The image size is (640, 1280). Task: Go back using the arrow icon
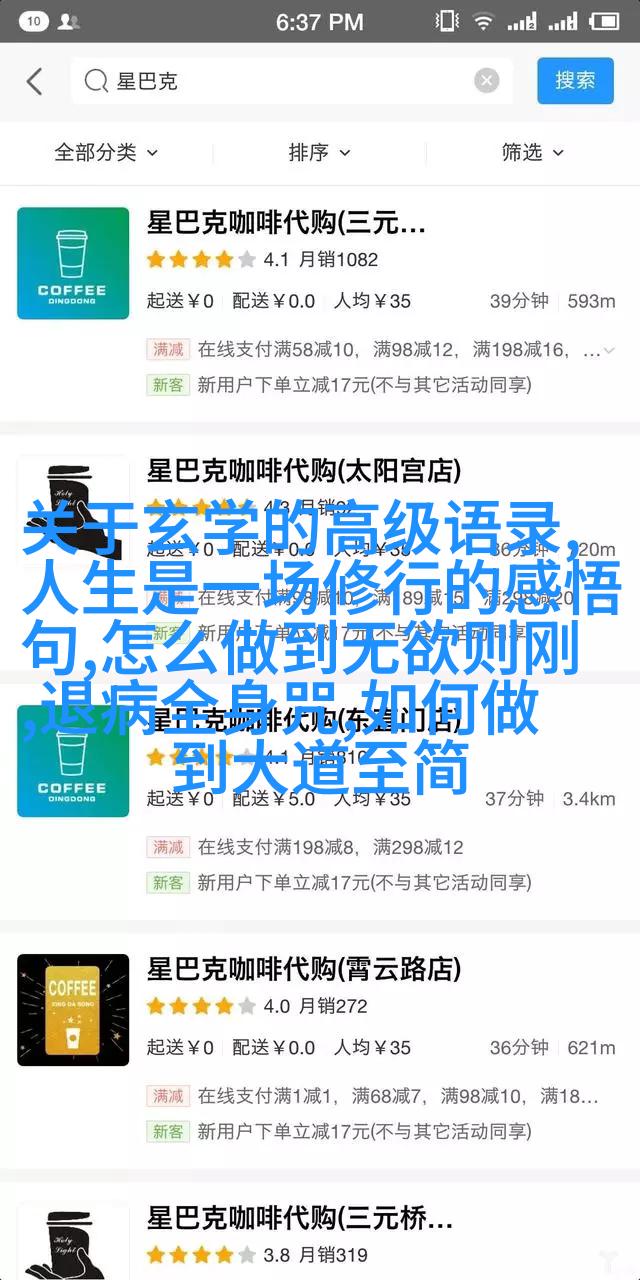[35, 81]
